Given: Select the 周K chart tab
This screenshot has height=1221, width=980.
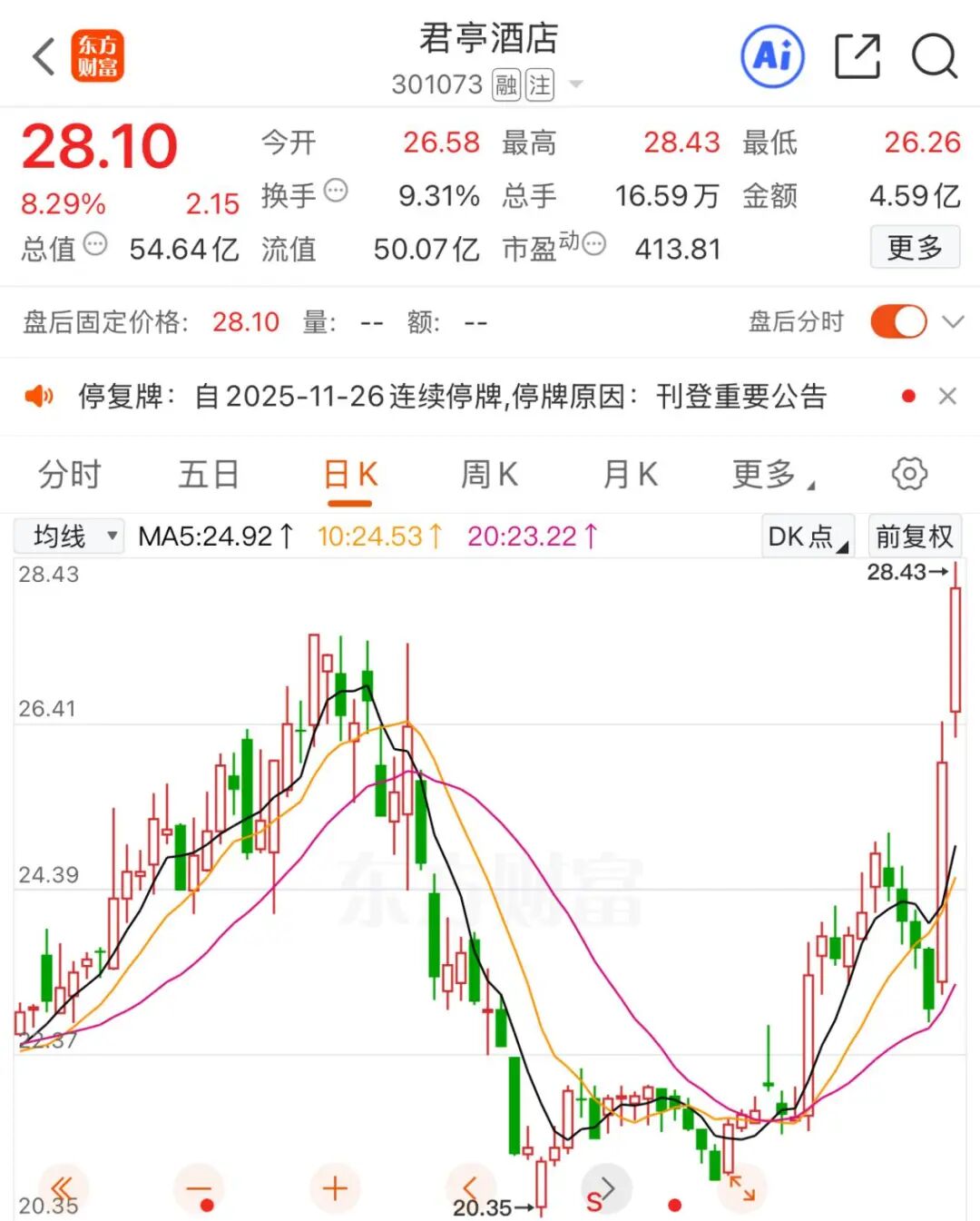Looking at the screenshot, I should point(489,474).
